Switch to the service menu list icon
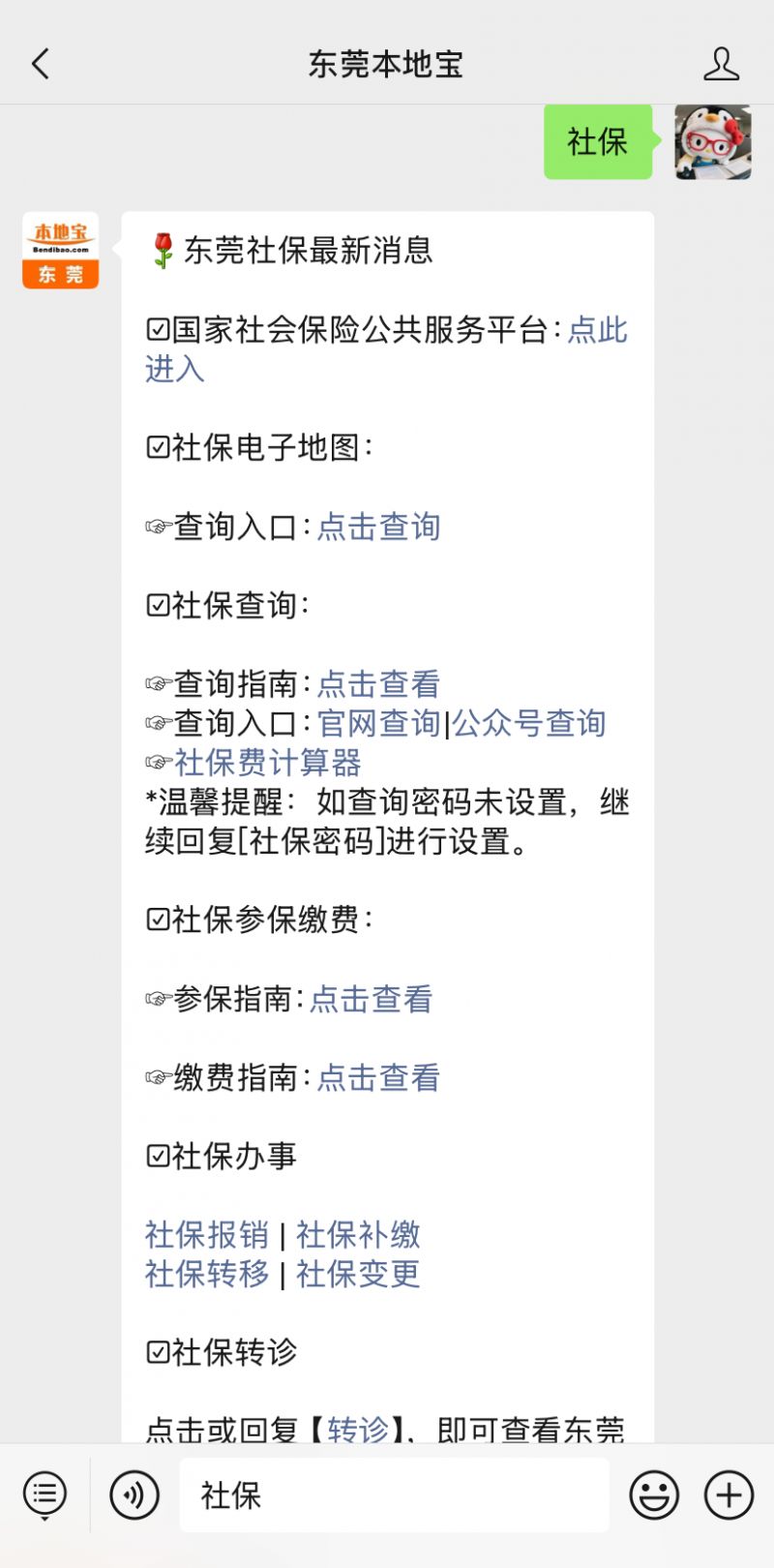Image resolution: width=774 pixels, height=1568 pixels. click(45, 1495)
